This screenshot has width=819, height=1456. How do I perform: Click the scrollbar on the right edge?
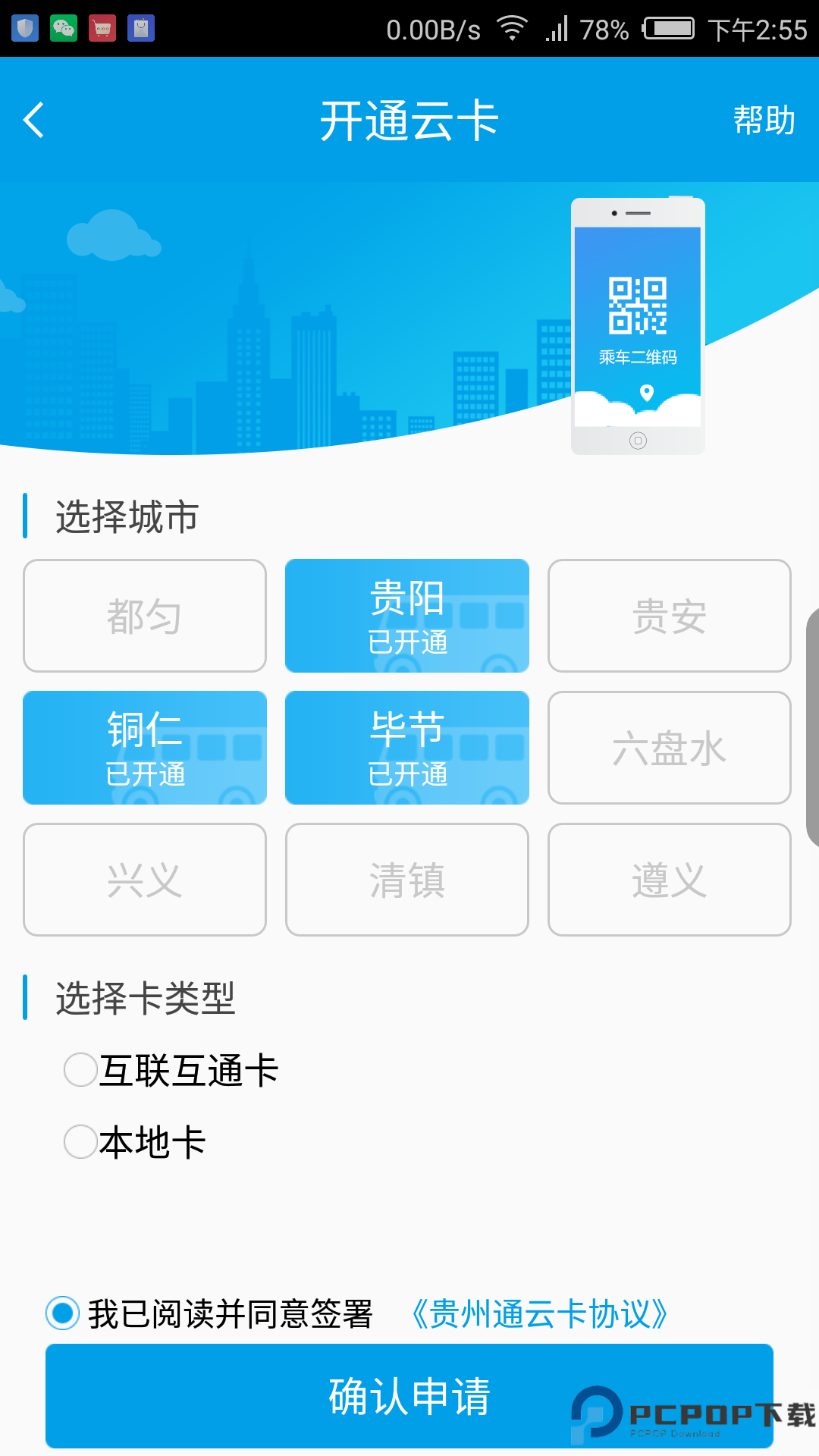pyautogui.click(x=814, y=720)
